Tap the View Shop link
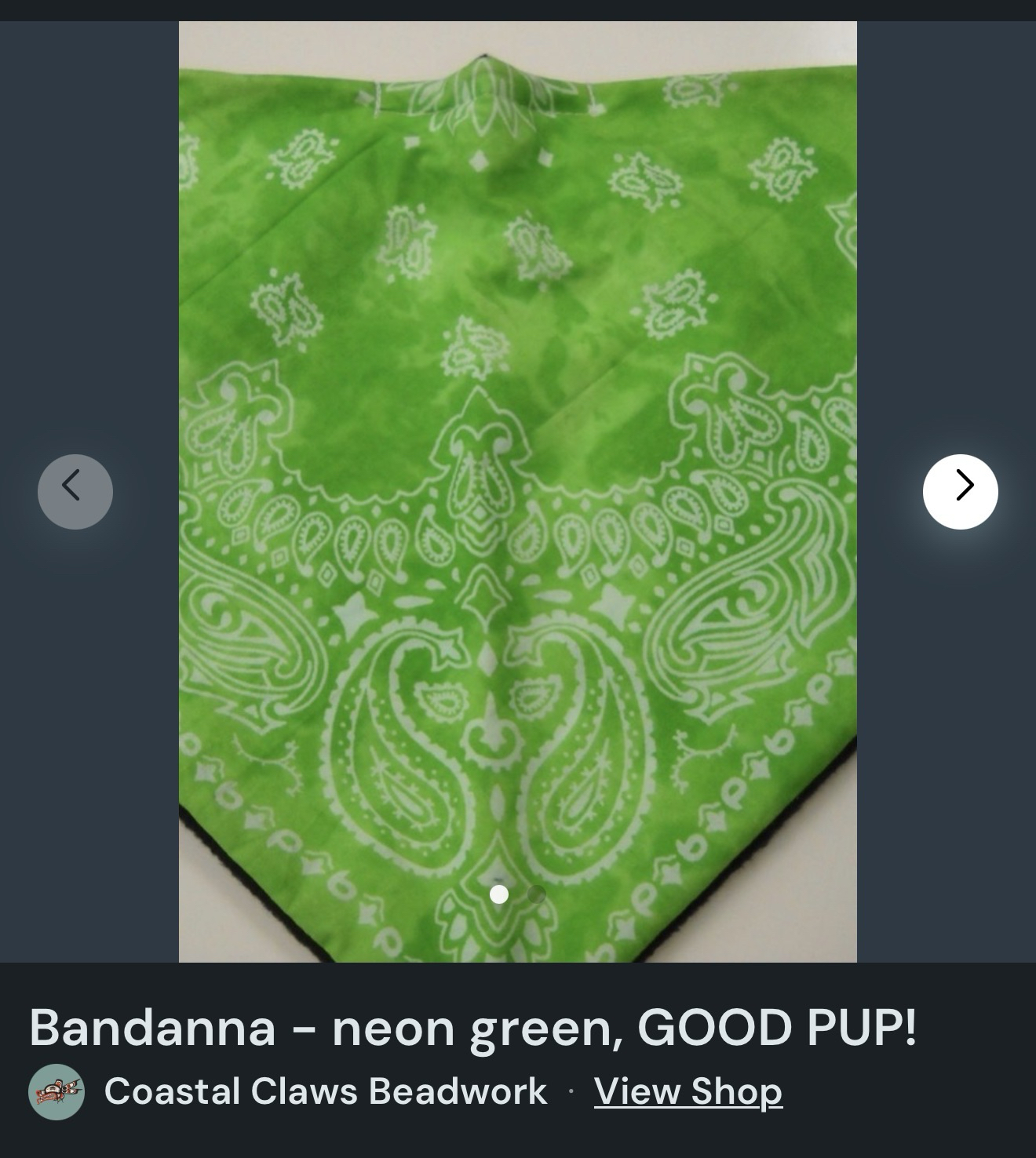 coord(688,1091)
